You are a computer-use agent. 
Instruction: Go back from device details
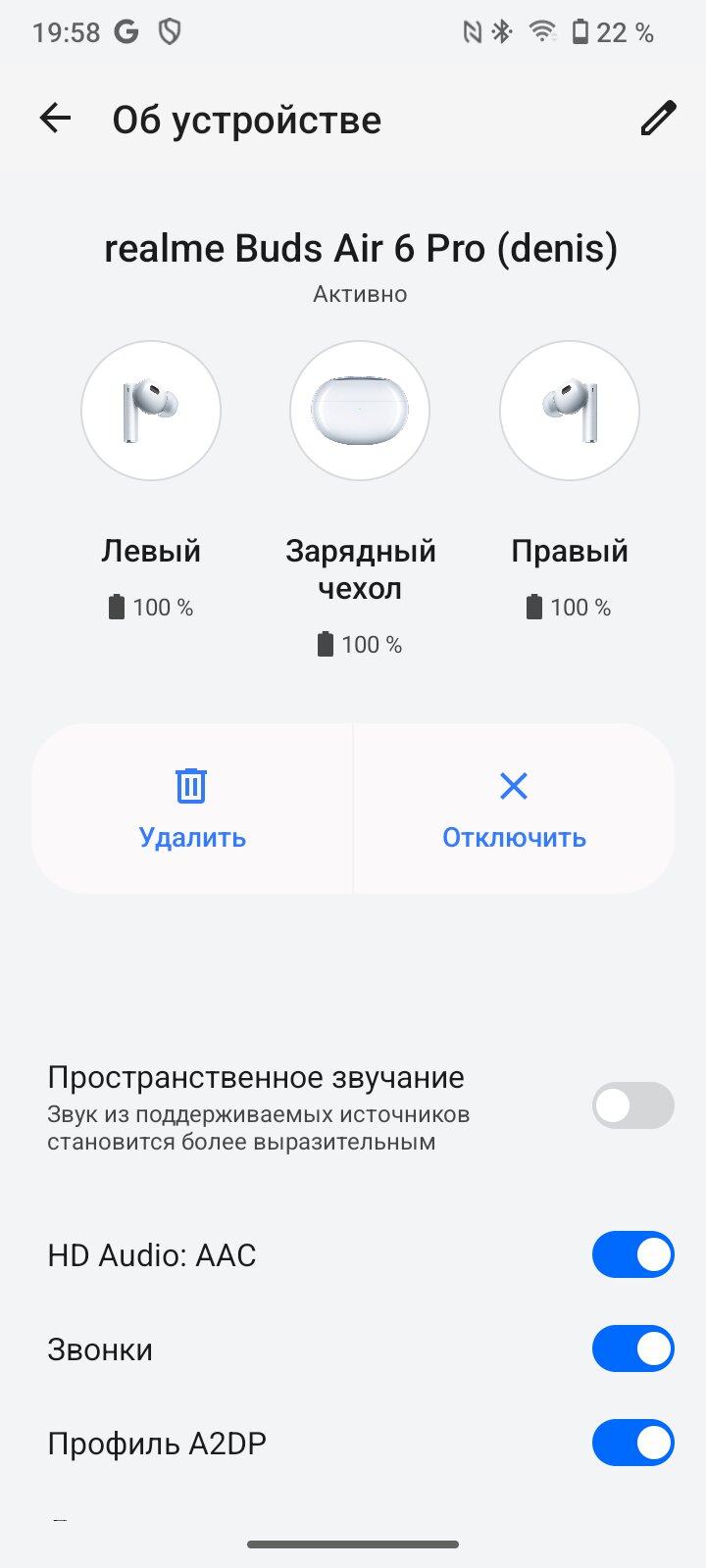coord(55,119)
